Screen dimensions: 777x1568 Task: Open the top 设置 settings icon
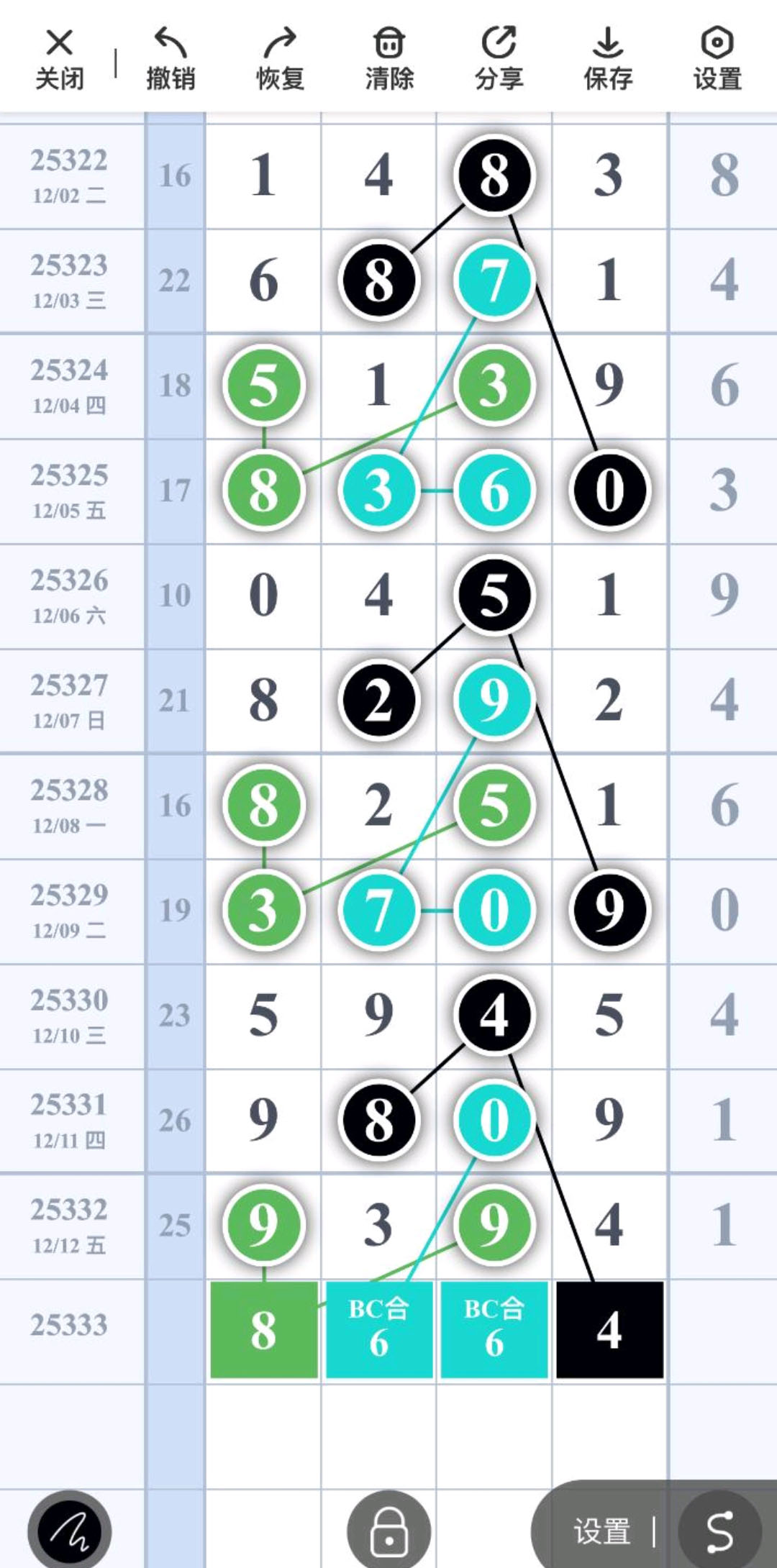point(717,58)
